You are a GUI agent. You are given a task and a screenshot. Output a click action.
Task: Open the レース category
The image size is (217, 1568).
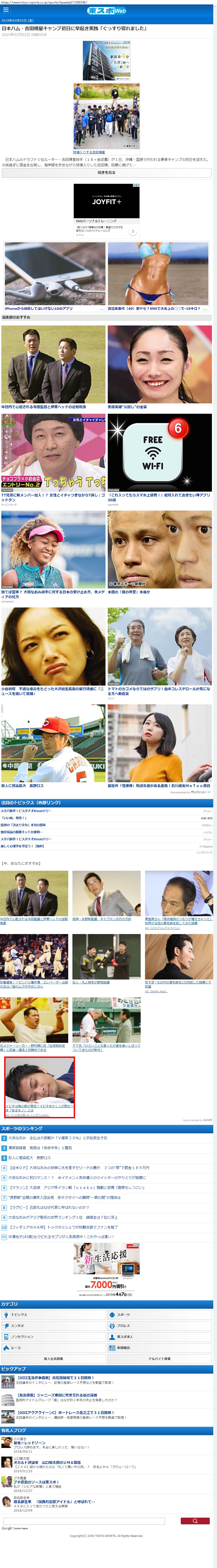(x=54, y=1348)
